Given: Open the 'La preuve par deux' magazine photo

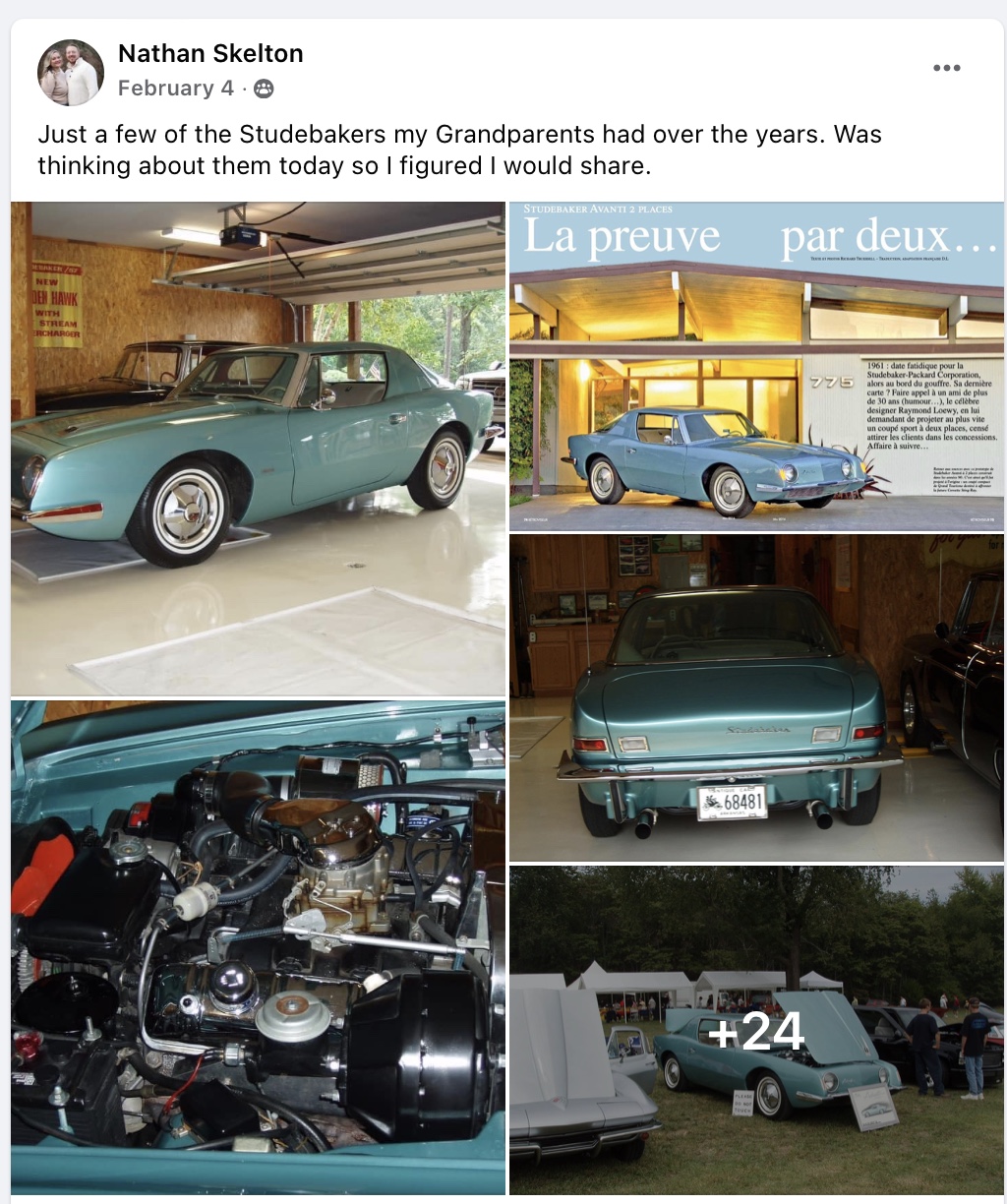Looking at the screenshot, I should (x=755, y=366).
